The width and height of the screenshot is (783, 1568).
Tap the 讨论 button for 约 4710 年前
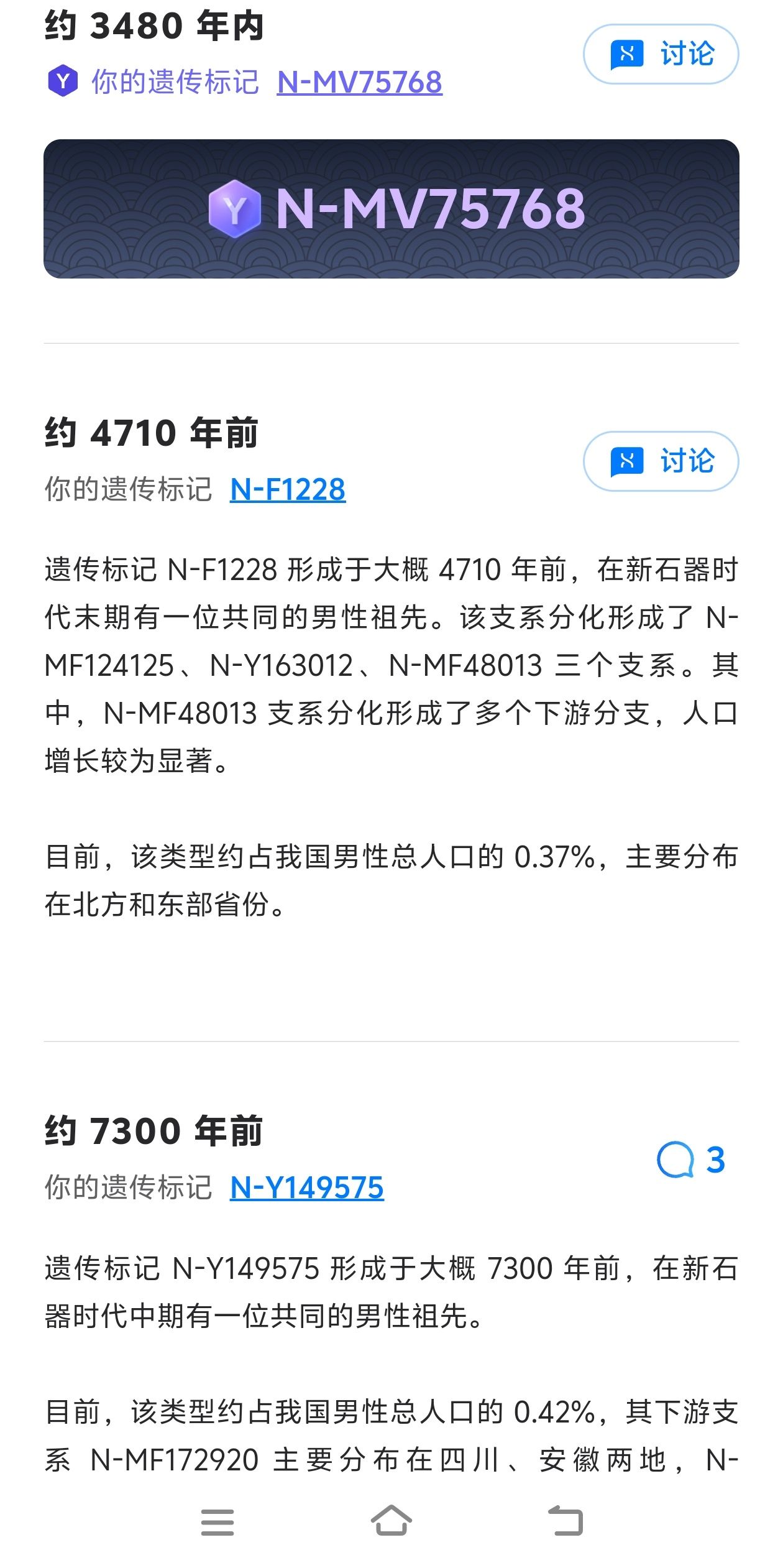coord(661,461)
